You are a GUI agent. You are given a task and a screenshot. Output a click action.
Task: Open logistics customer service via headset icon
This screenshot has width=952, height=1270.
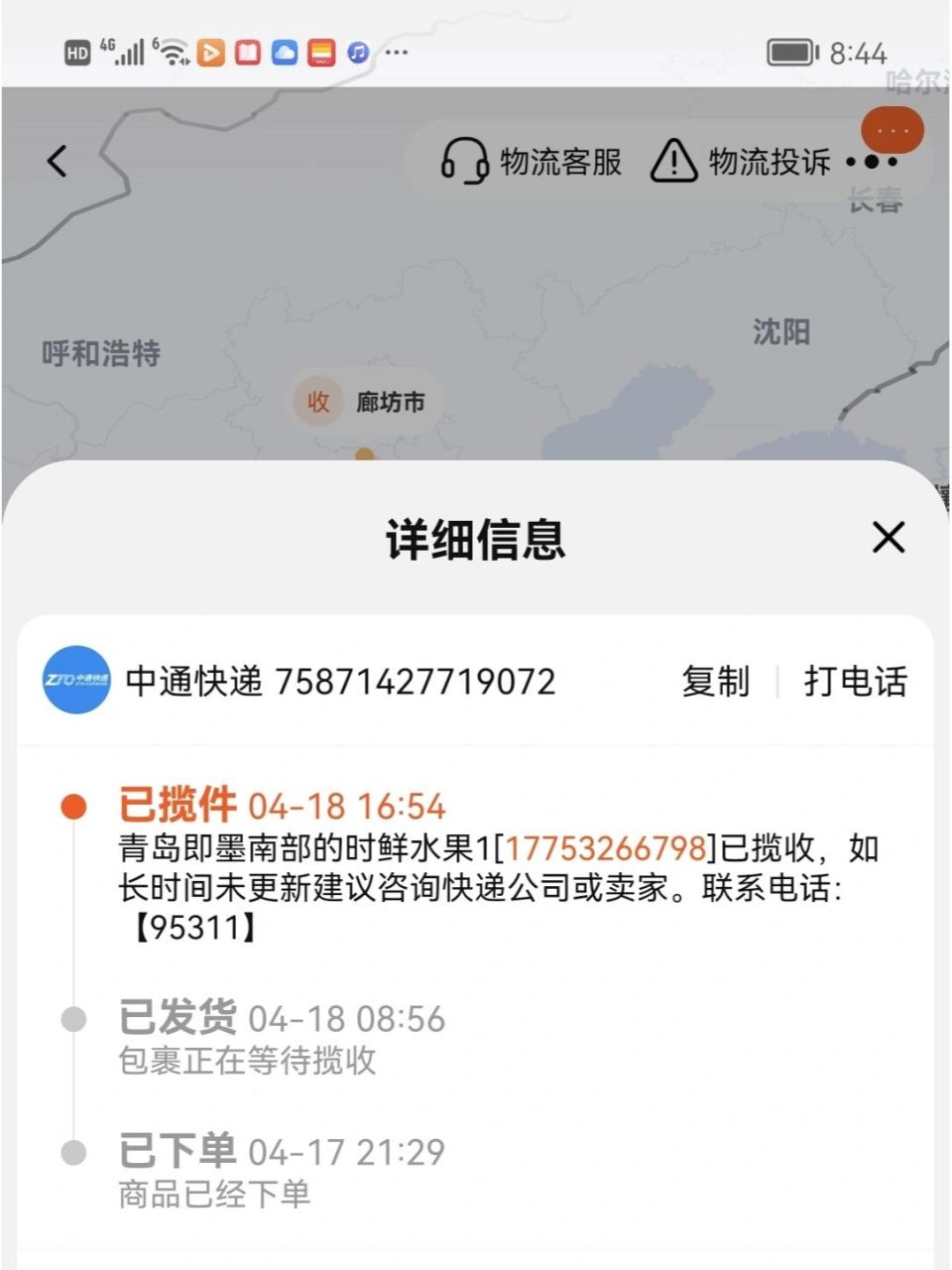pyautogui.click(x=465, y=162)
